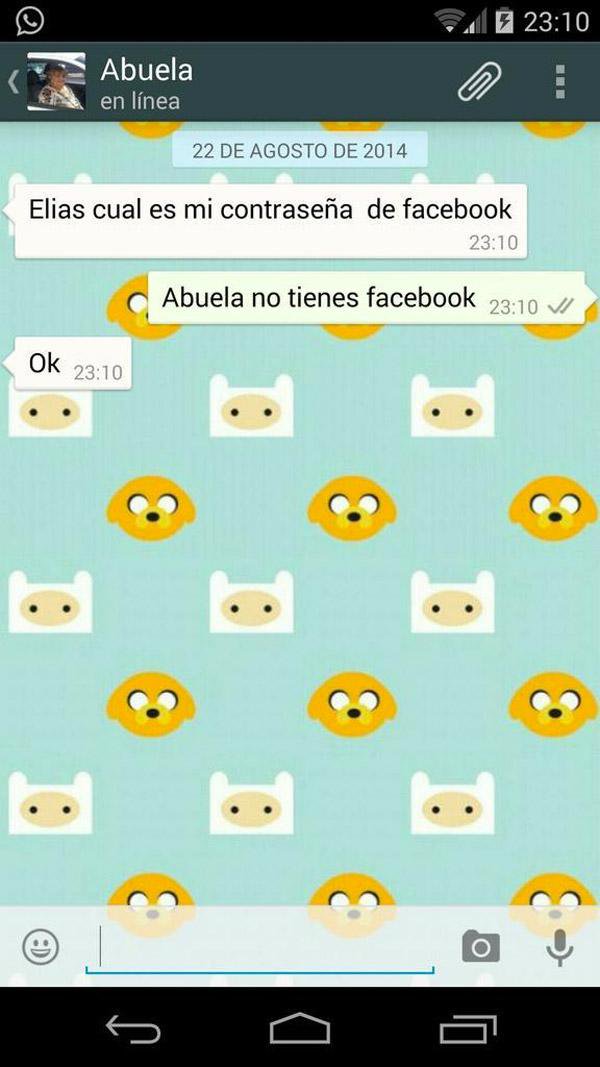Open the recent apps view

[468, 1028]
